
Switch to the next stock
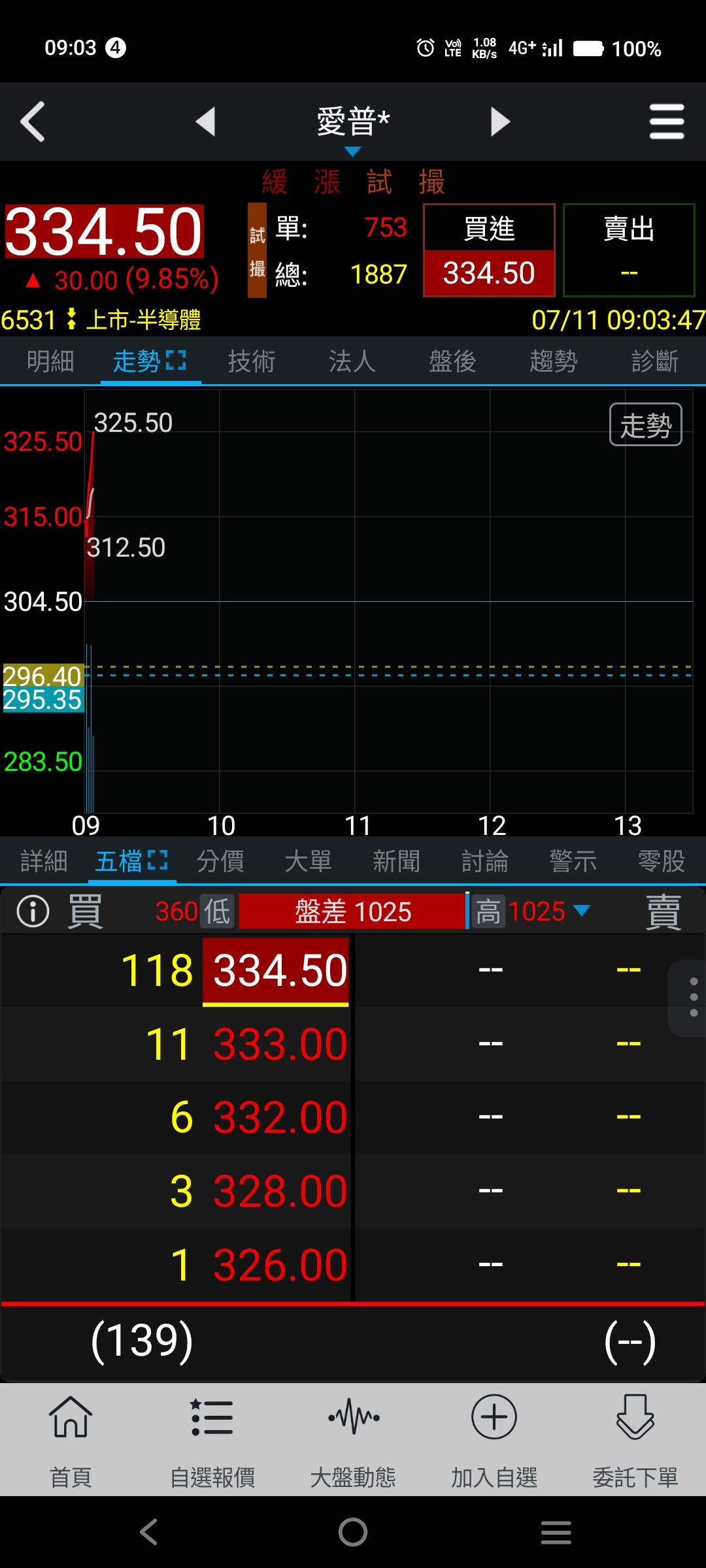click(500, 122)
